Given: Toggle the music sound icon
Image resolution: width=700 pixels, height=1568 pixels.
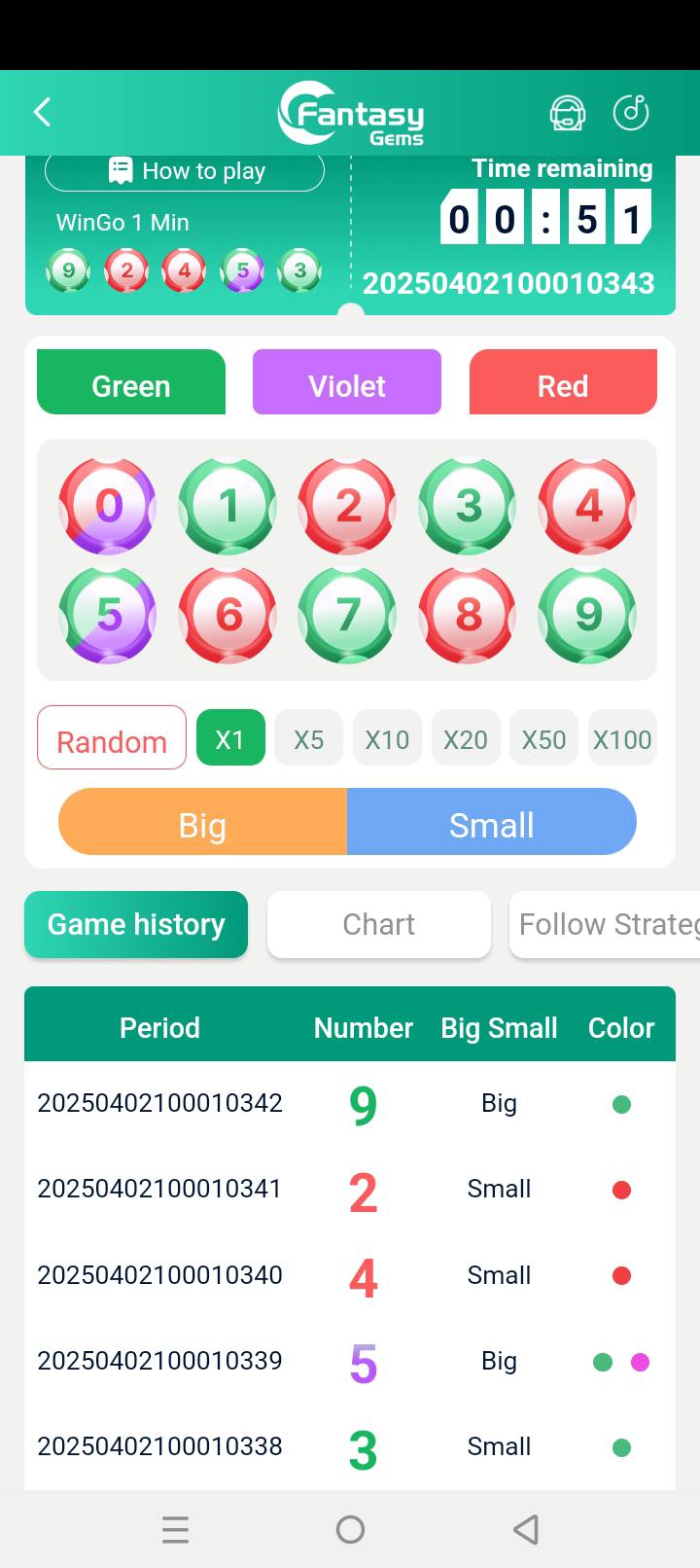Looking at the screenshot, I should coord(631,113).
